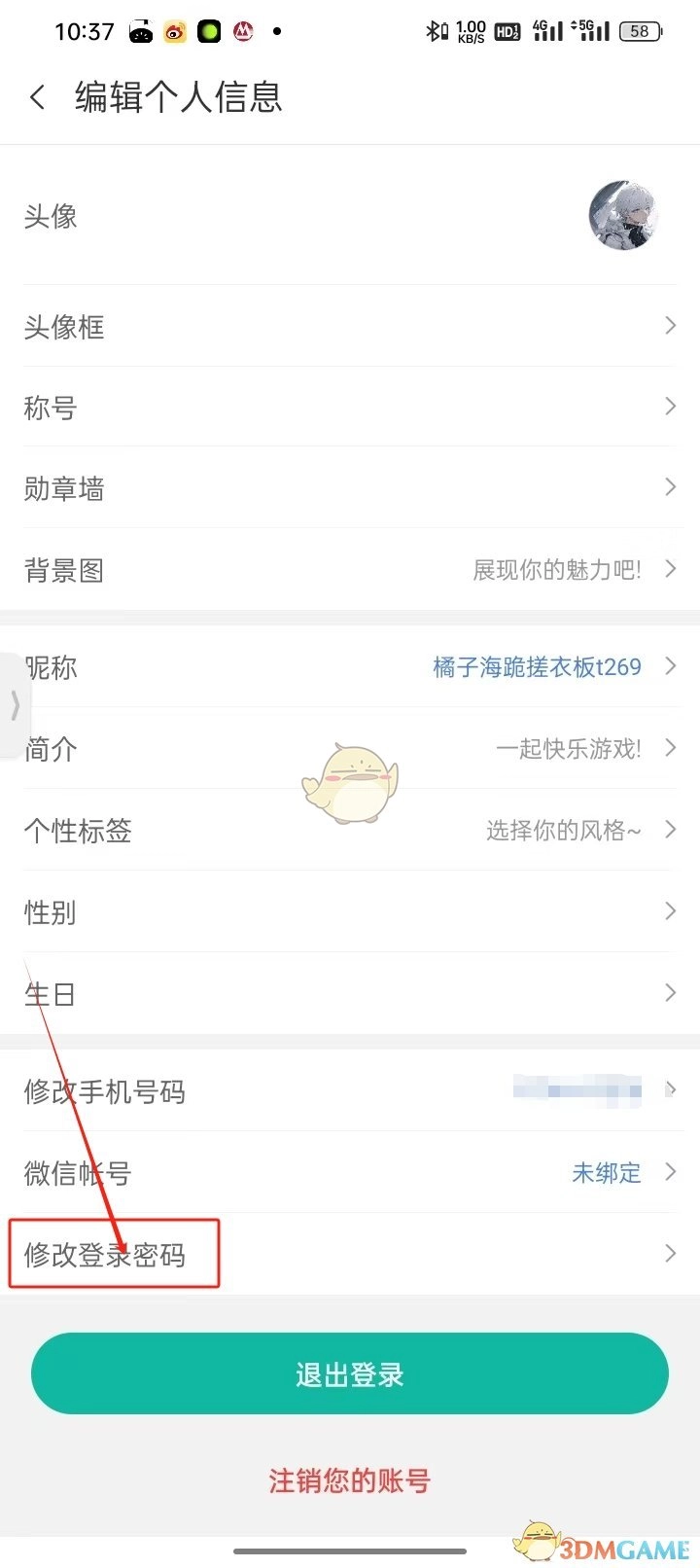The height and width of the screenshot is (1568, 700).
Task: Change the 头像 profile picture
Action: [623, 216]
